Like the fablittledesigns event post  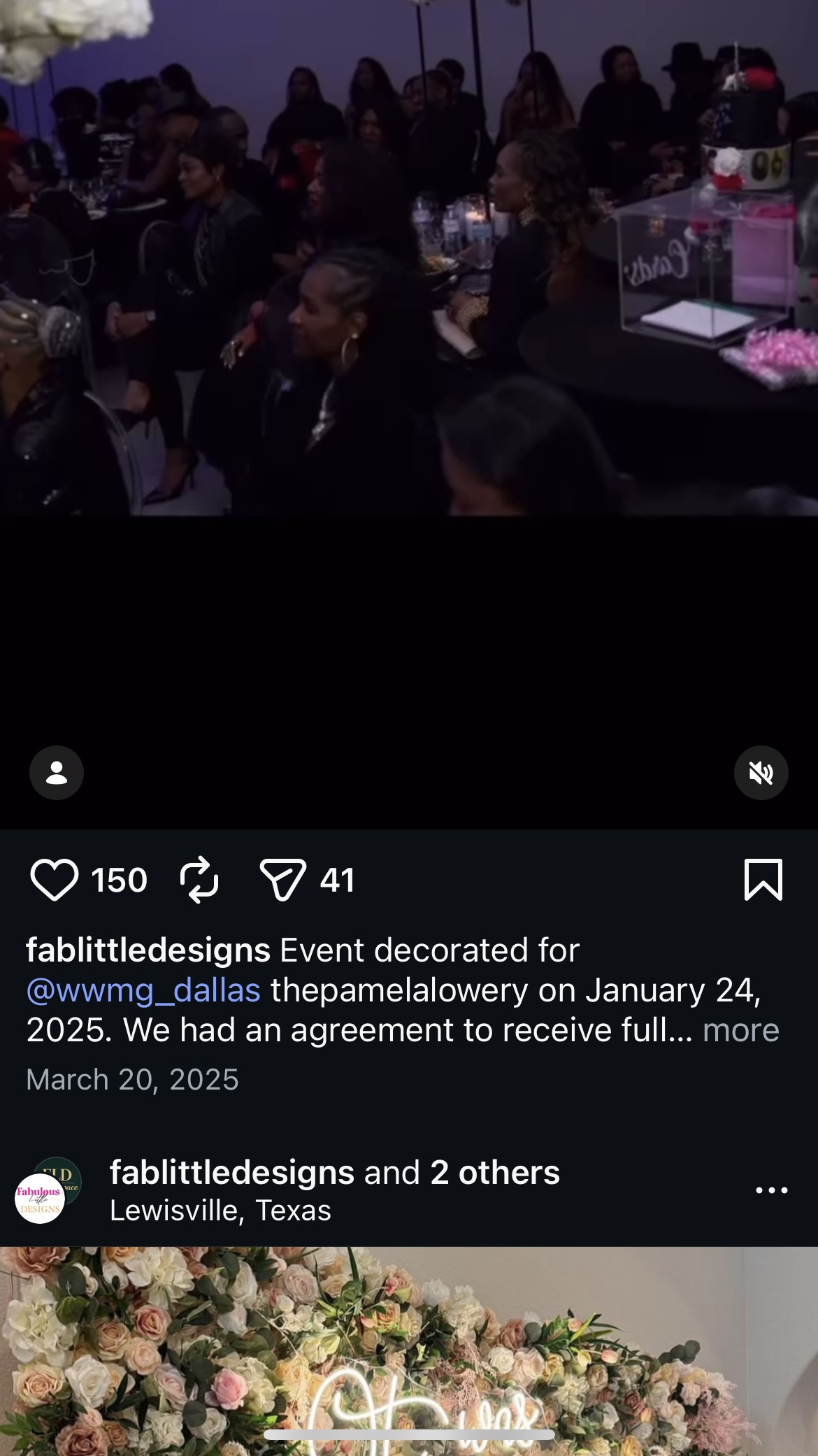coord(55,880)
